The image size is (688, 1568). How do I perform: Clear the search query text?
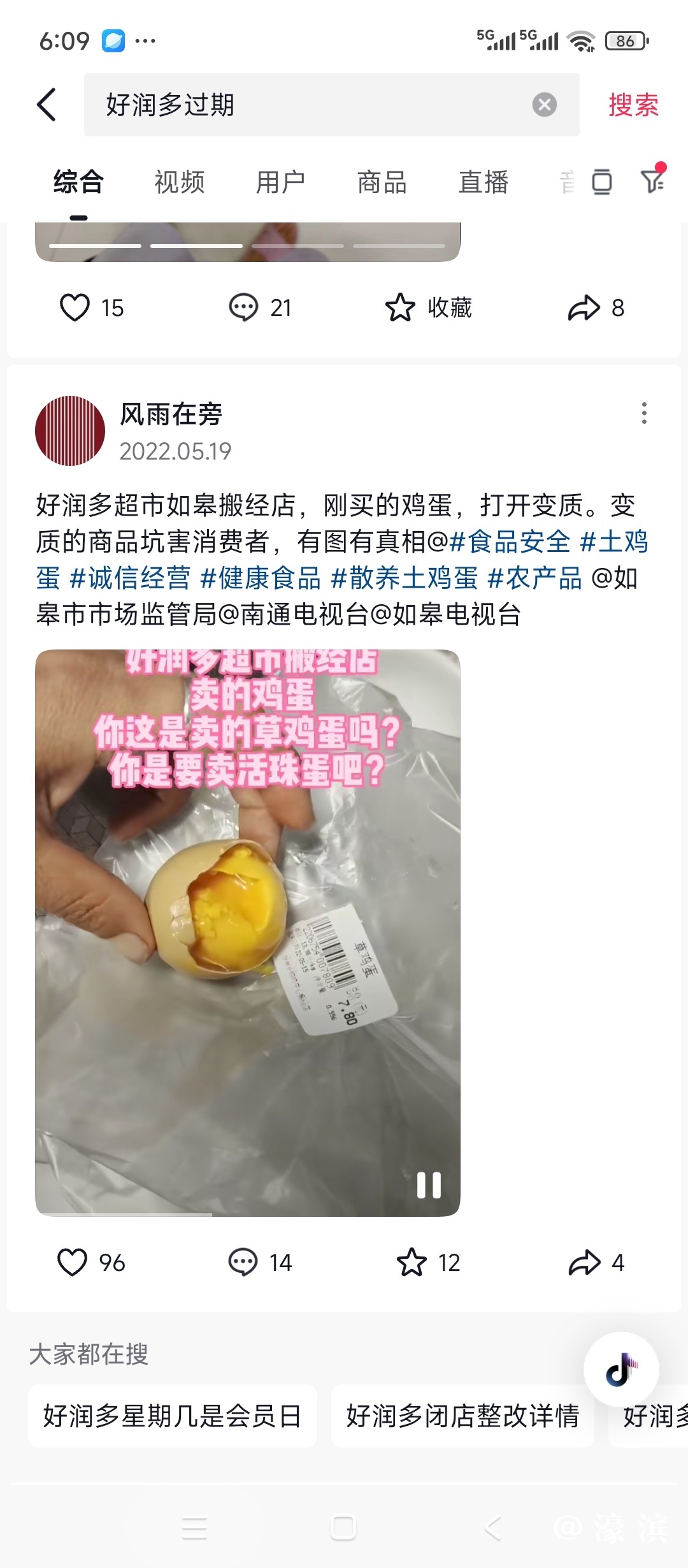(544, 105)
